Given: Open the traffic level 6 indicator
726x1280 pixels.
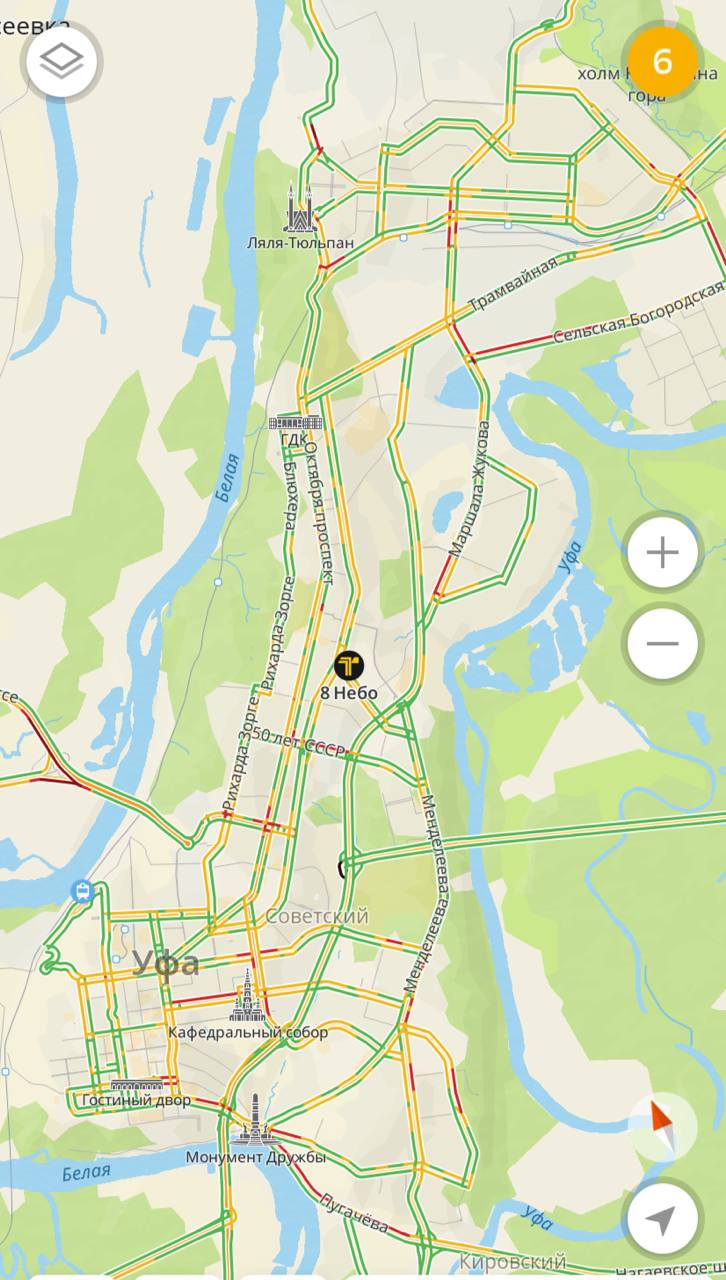Looking at the screenshot, I should pos(661,62).
